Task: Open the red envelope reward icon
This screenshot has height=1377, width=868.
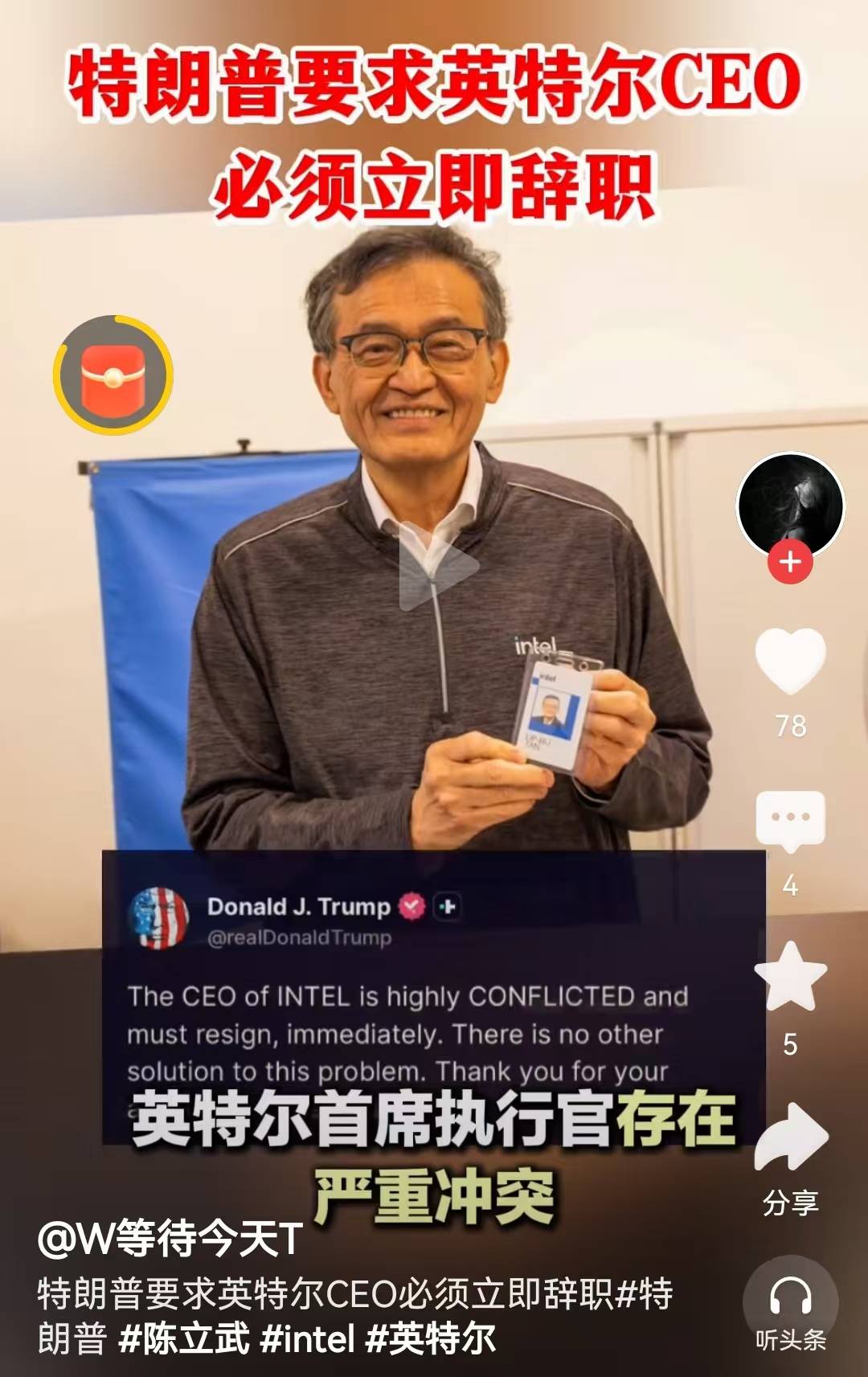Action: [113, 375]
